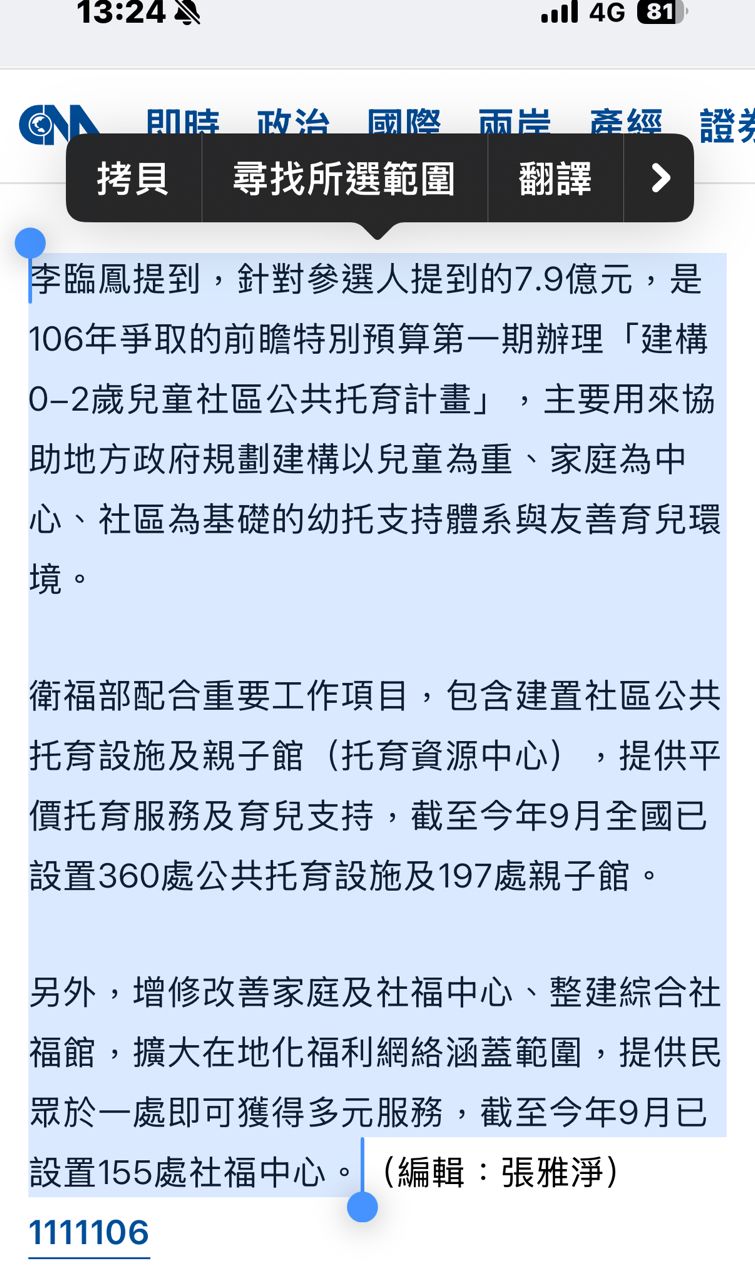This screenshot has width=755, height=1280.
Task: Tap the CNA logo to go home
Action: click(60, 124)
